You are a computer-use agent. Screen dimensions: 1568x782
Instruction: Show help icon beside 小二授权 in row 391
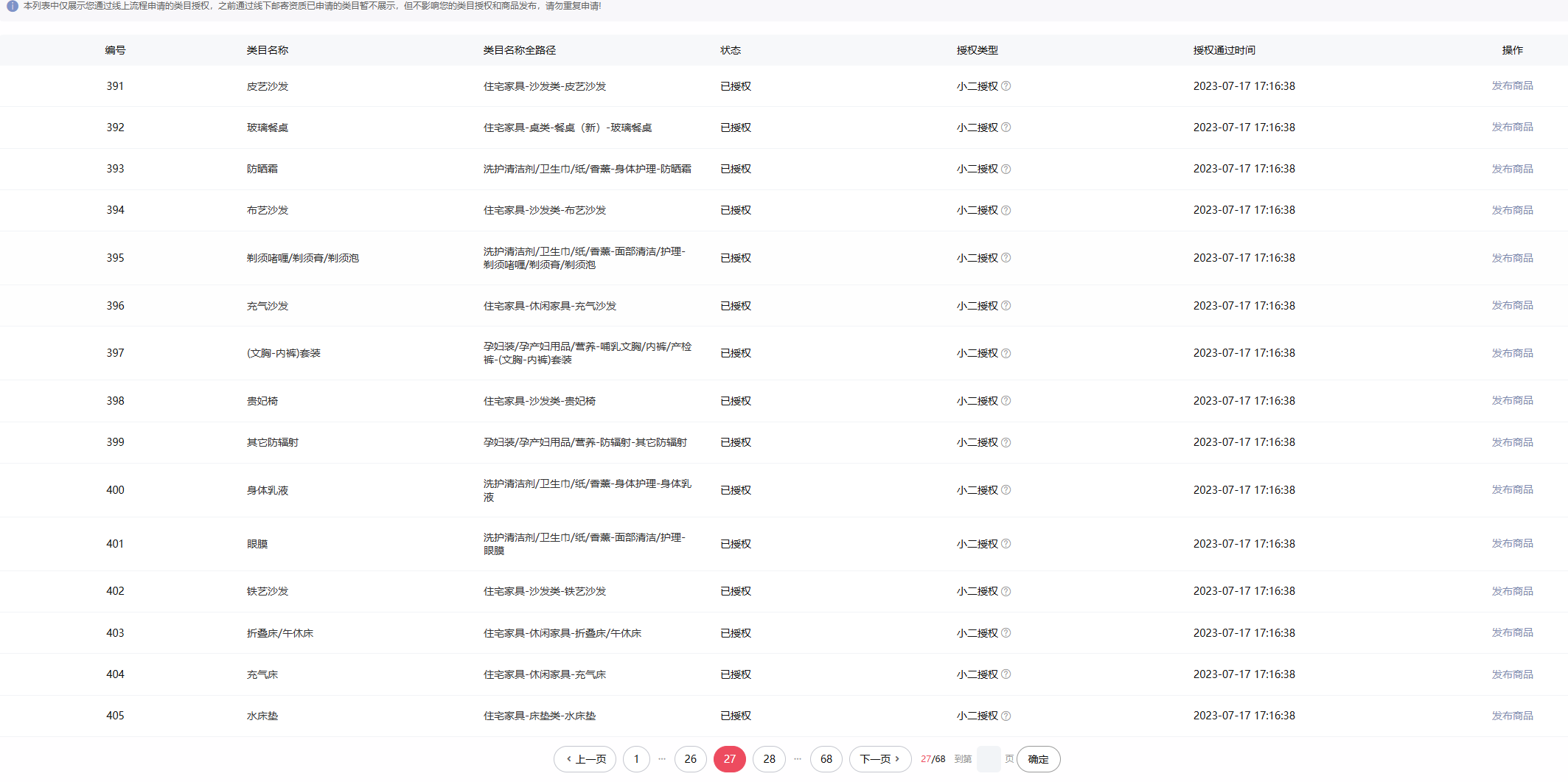(x=1006, y=86)
